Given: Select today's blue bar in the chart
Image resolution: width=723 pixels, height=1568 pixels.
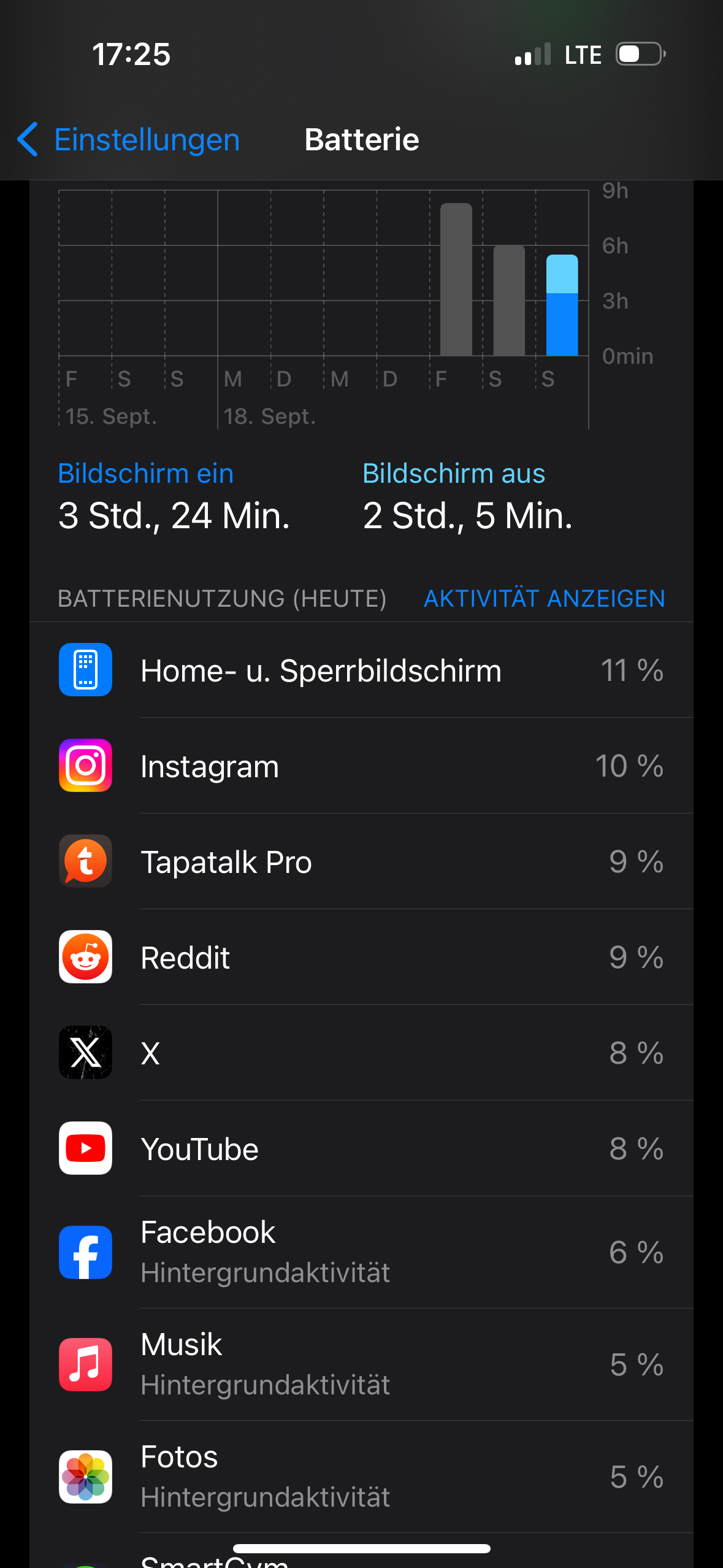Looking at the screenshot, I should (562, 306).
